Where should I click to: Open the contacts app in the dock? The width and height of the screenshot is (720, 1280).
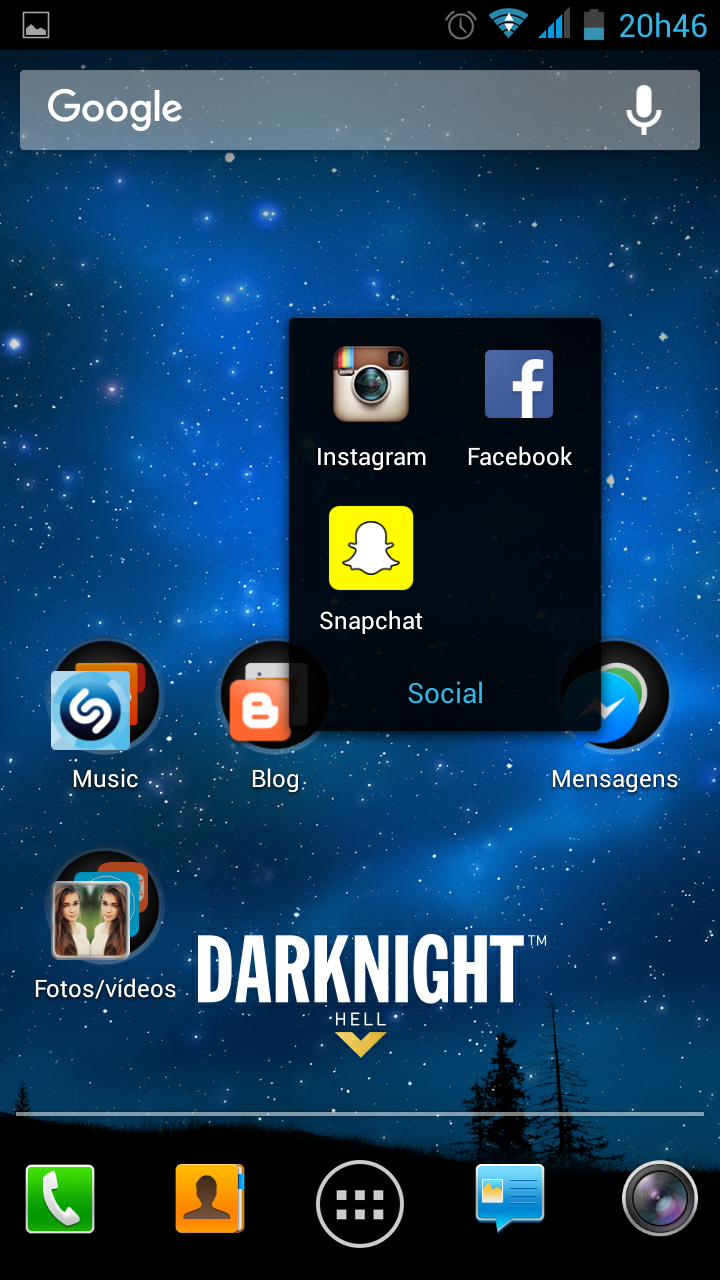[x=209, y=1199]
